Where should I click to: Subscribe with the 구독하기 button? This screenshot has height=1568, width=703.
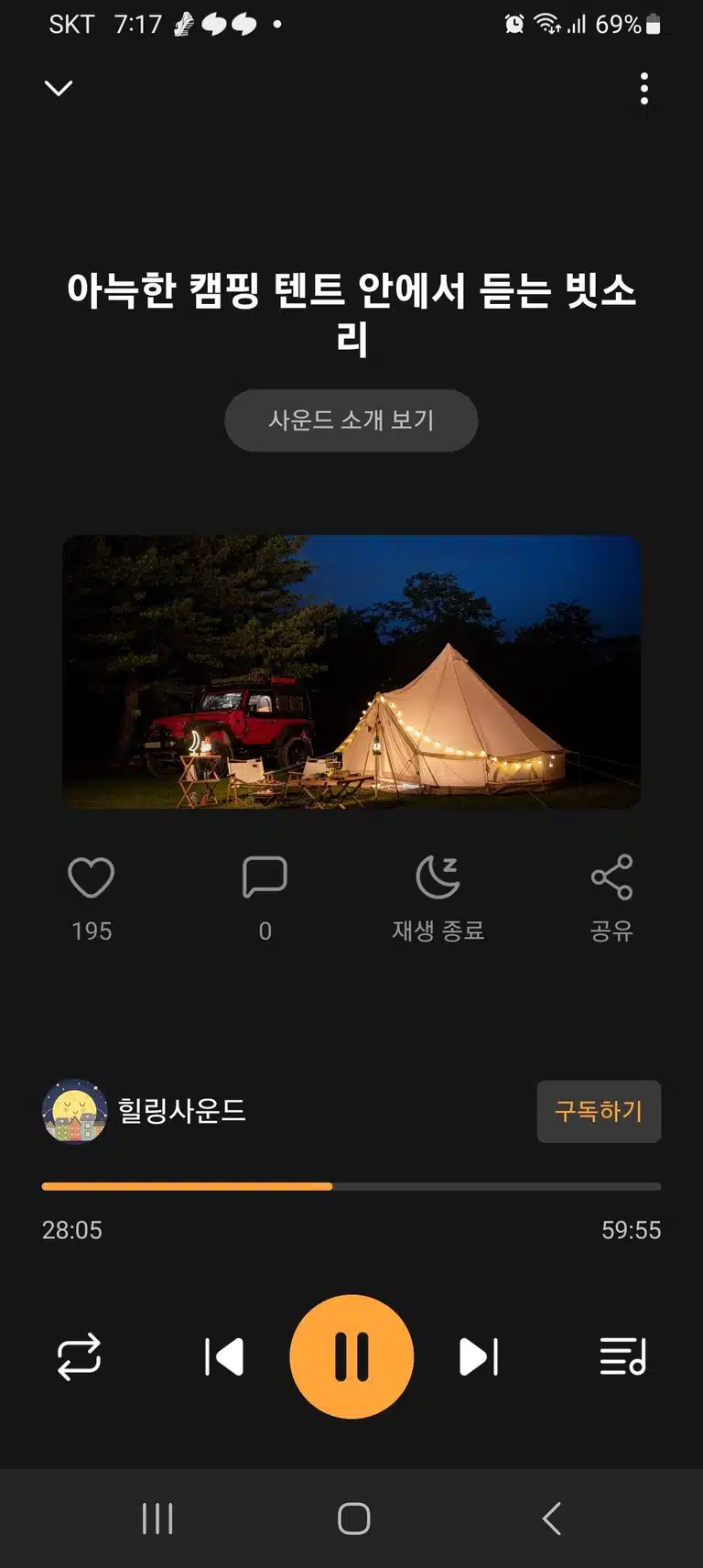(x=599, y=1111)
